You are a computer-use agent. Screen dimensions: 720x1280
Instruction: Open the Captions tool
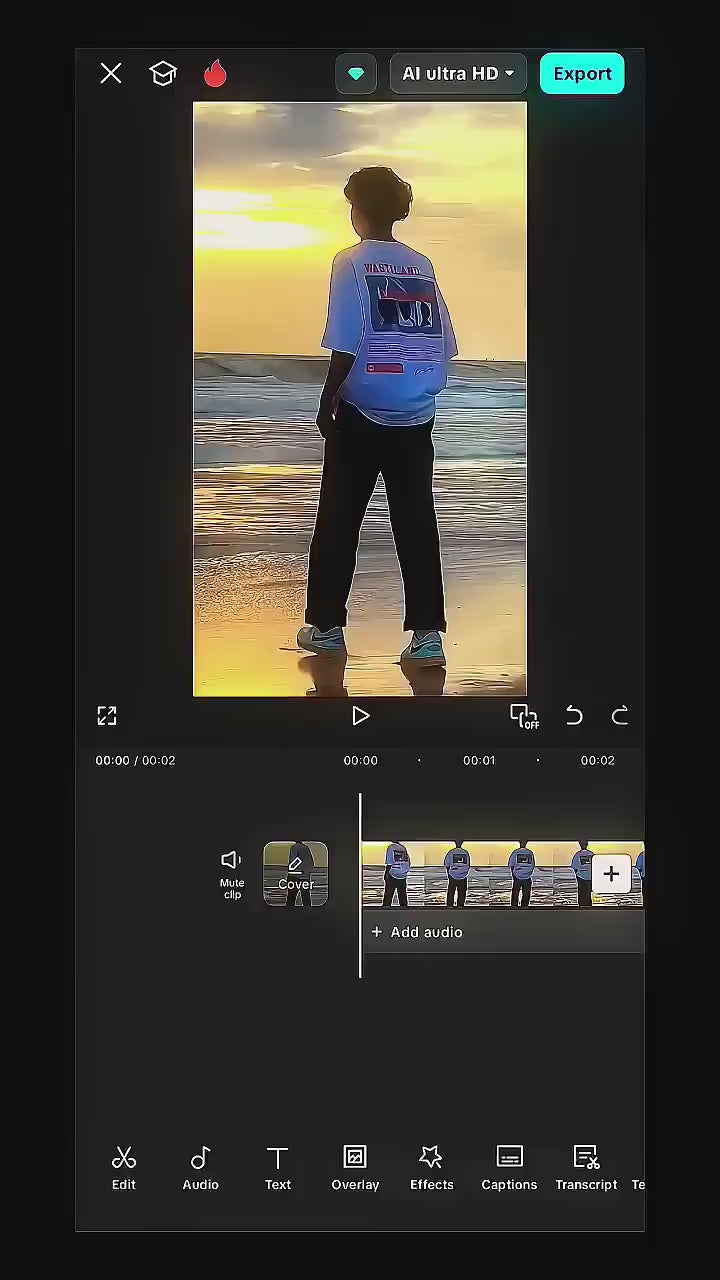click(x=509, y=1167)
